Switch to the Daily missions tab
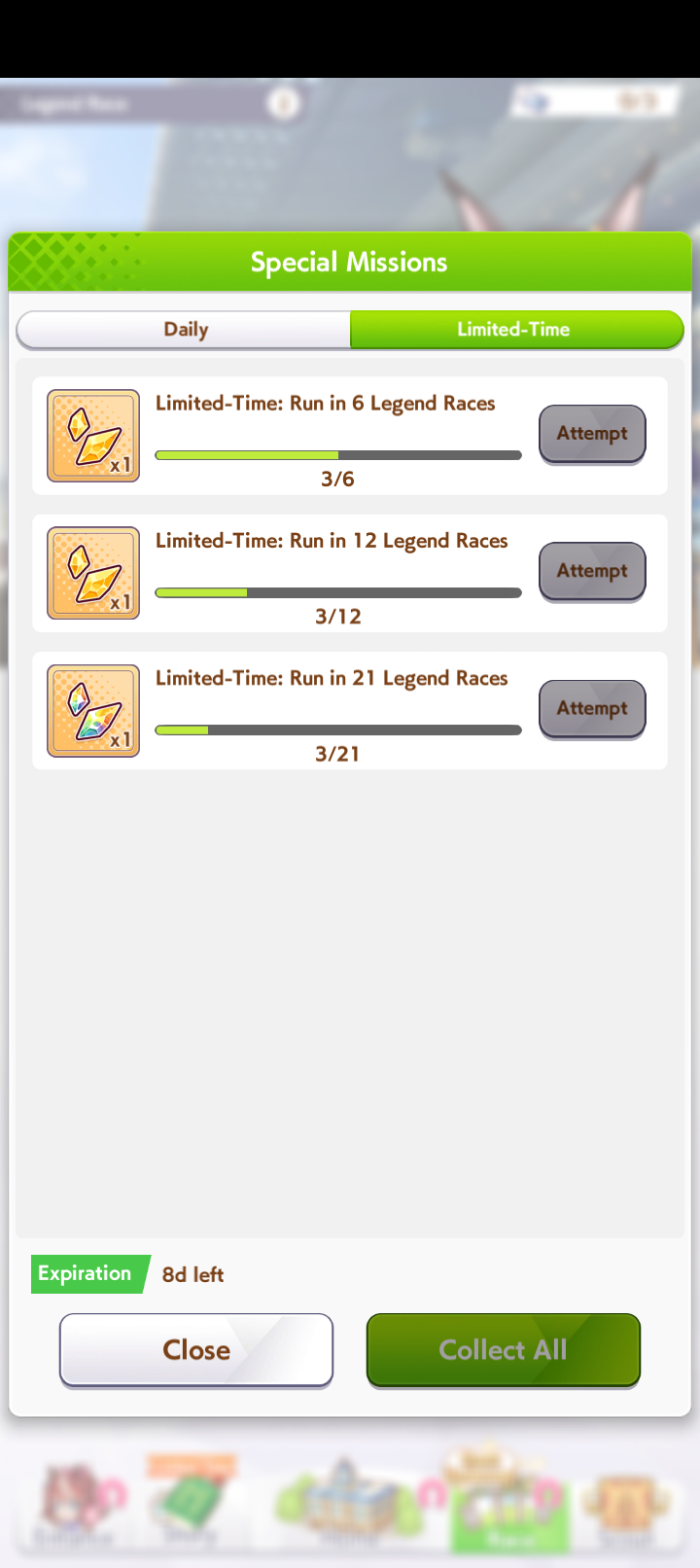Screen dimensions: 700x1568 coord(185,330)
